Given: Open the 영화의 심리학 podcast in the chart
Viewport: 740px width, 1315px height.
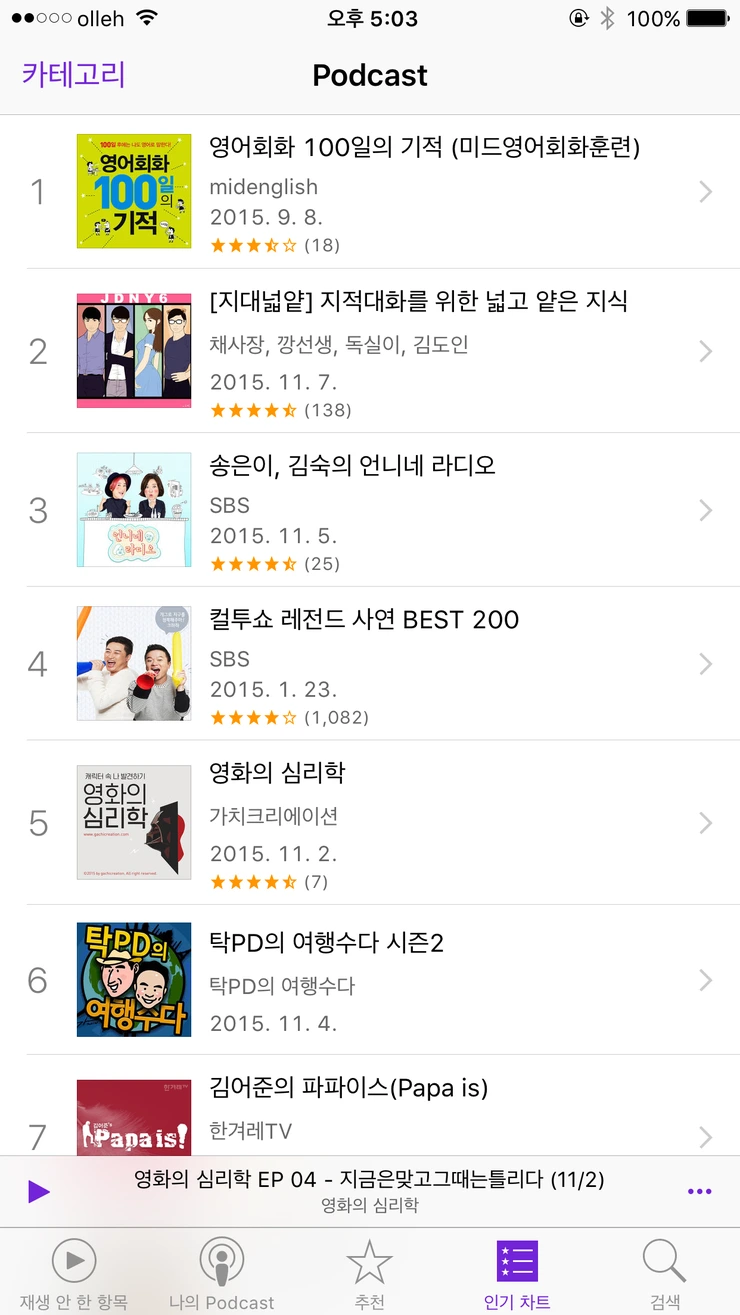Looking at the screenshot, I should pyautogui.click(x=277, y=822).
